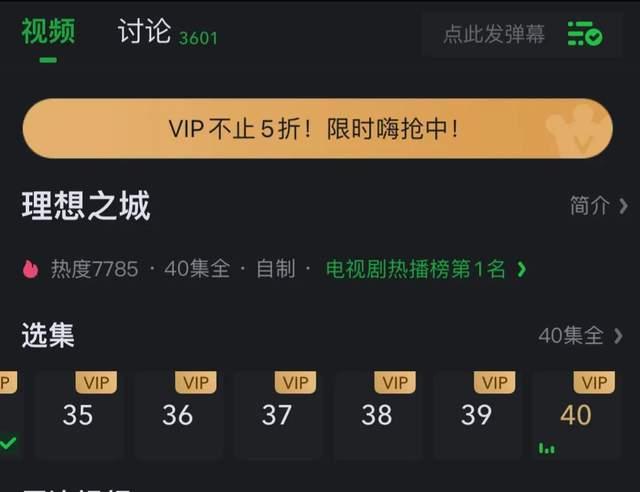Jump to episode 39
The height and width of the screenshot is (492, 640).
(x=476, y=415)
